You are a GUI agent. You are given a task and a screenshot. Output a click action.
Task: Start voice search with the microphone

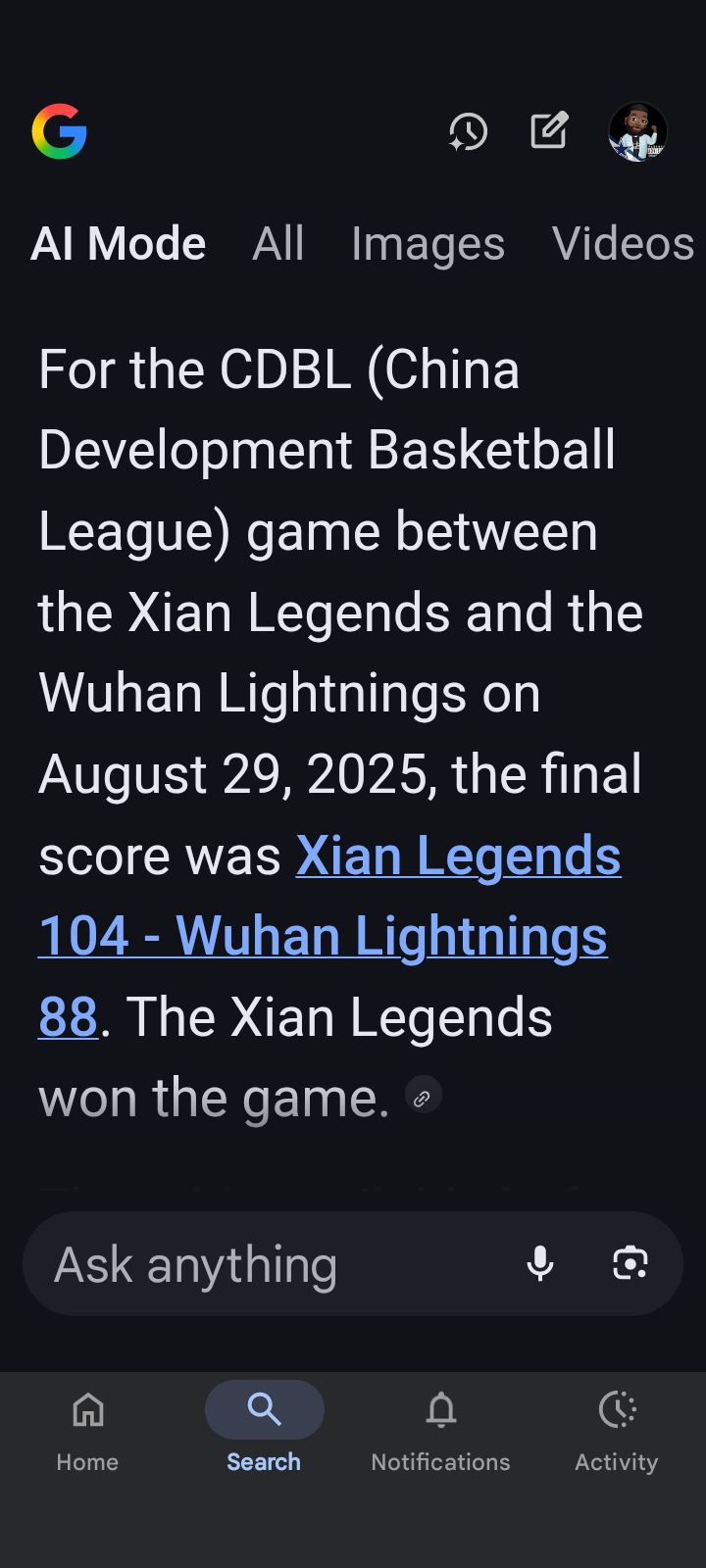click(540, 1263)
